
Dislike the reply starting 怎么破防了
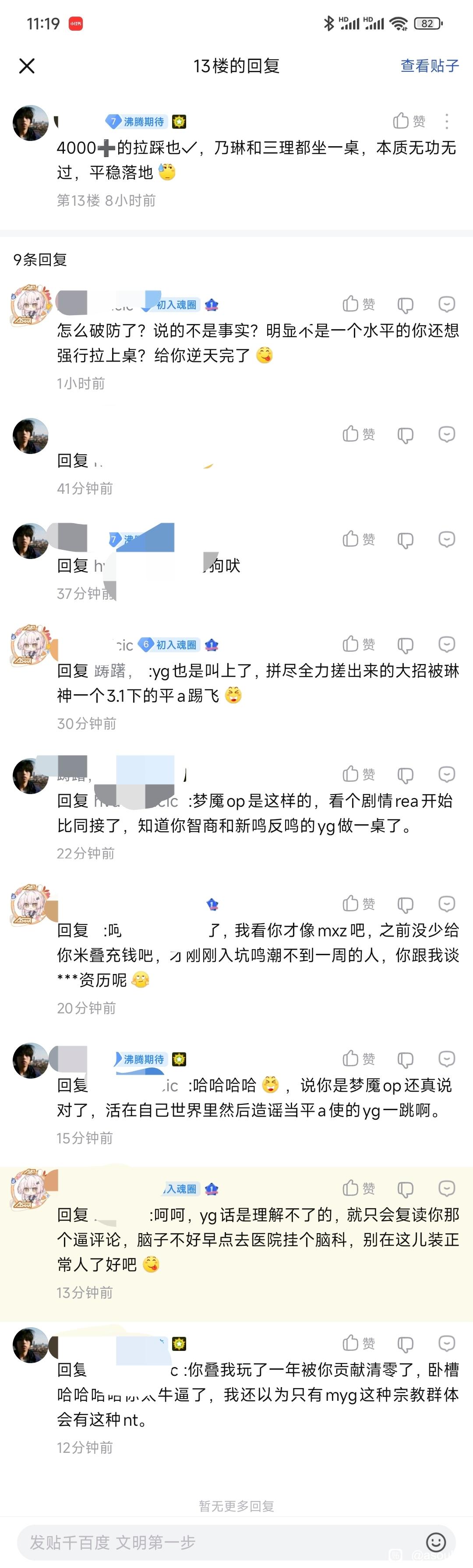click(406, 304)
